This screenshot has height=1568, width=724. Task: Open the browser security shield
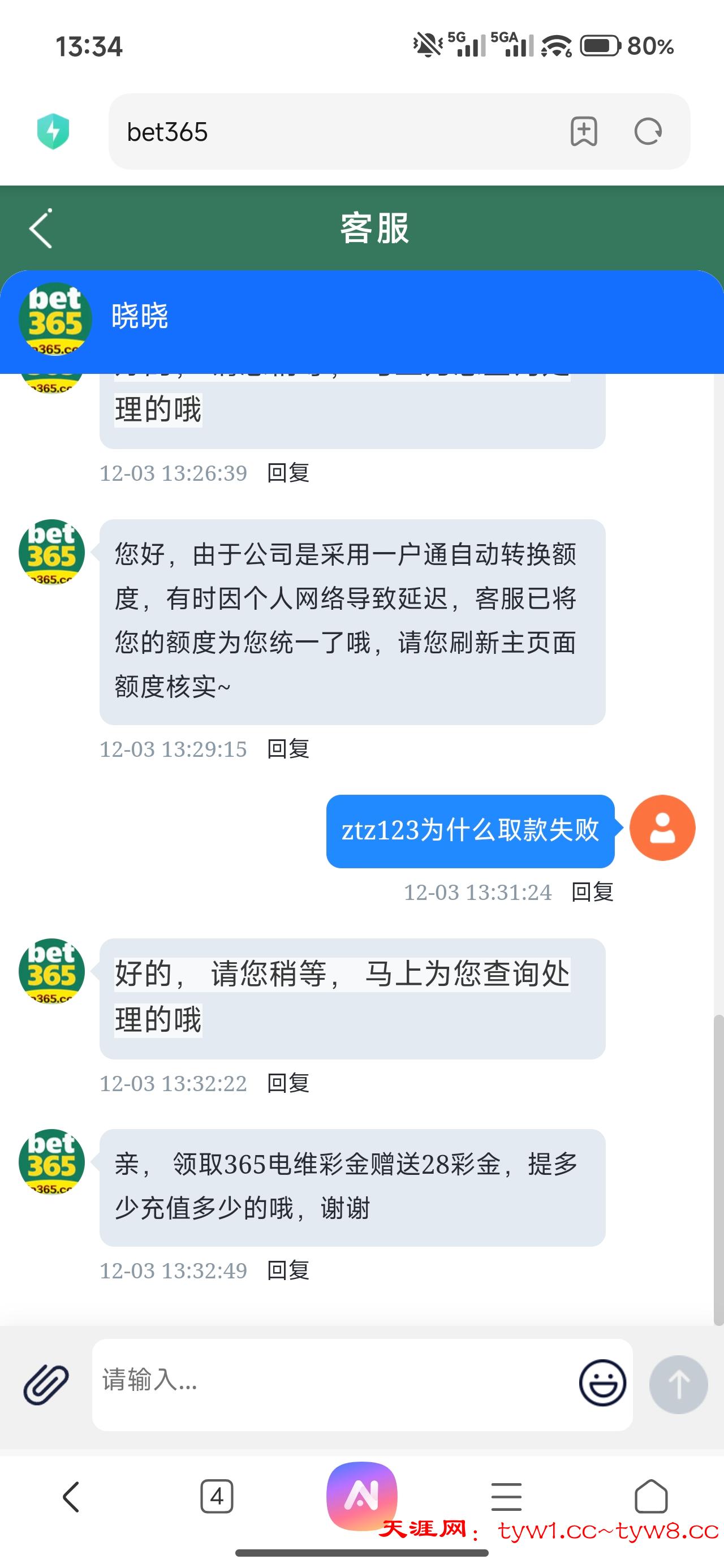53,131
